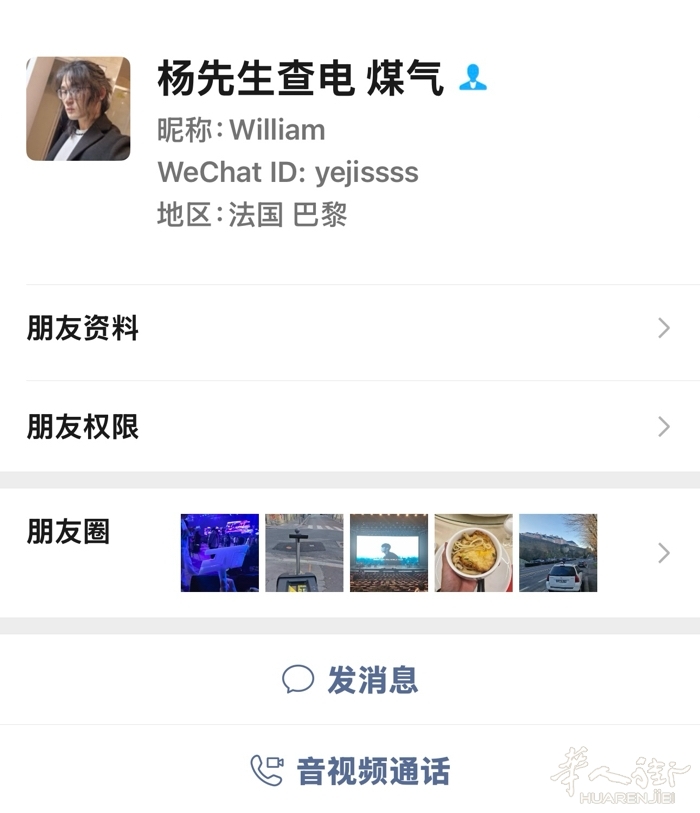Screen dimensions: 700x813
Task: Open 朋友权限 settings
Action: click(348, 427)
